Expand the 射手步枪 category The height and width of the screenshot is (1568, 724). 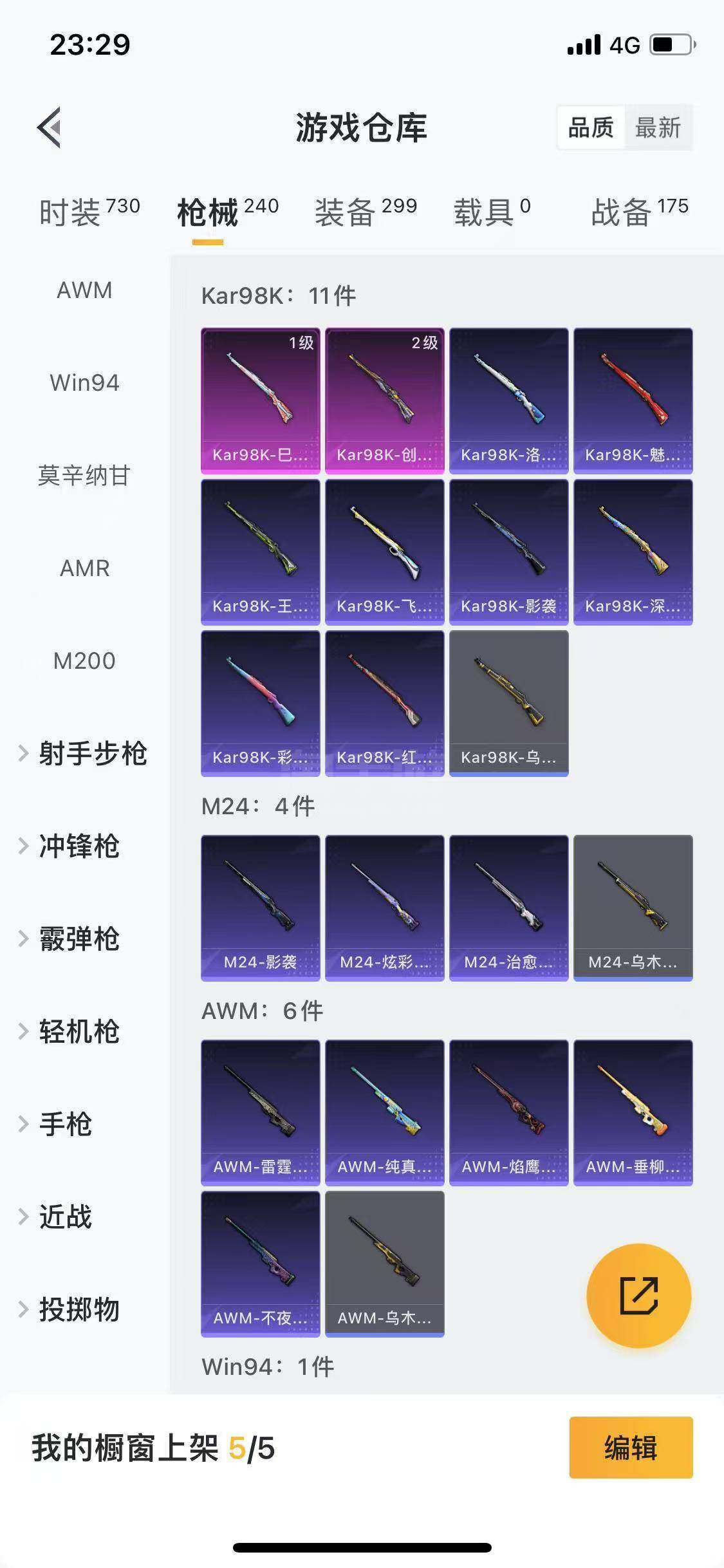[x=84, y=754]
